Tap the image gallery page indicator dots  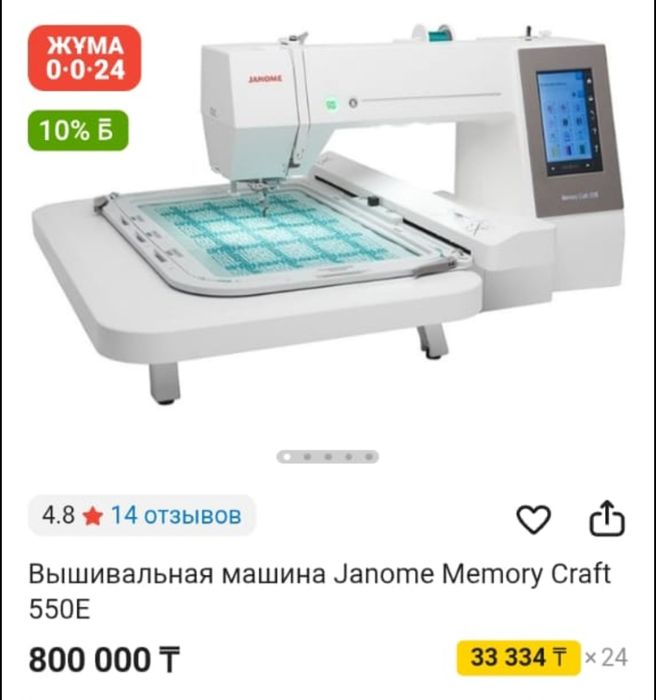pyautogui.click(x=328, y=456)
